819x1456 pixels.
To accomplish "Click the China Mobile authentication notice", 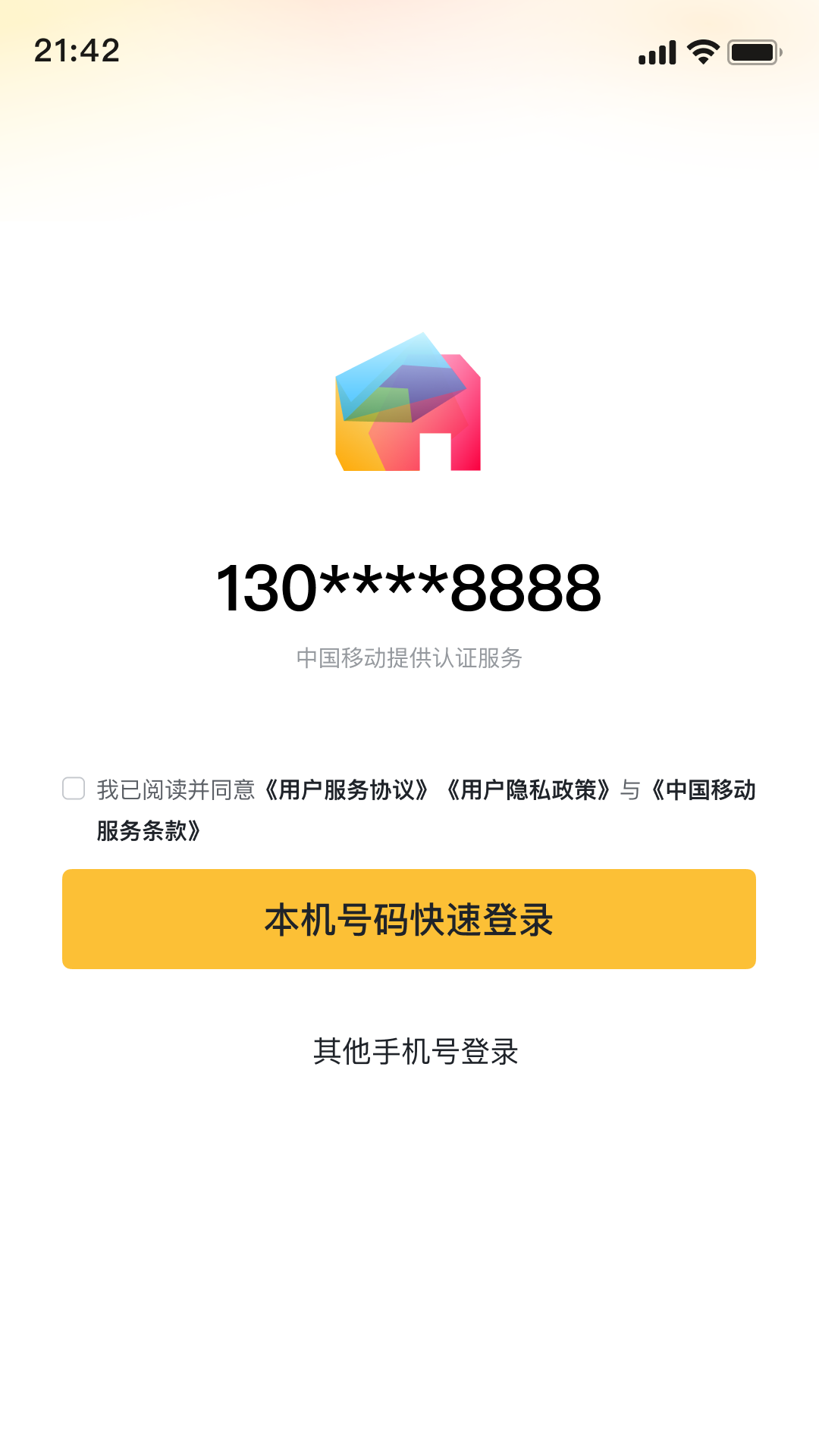I will (x=409, y=658).
